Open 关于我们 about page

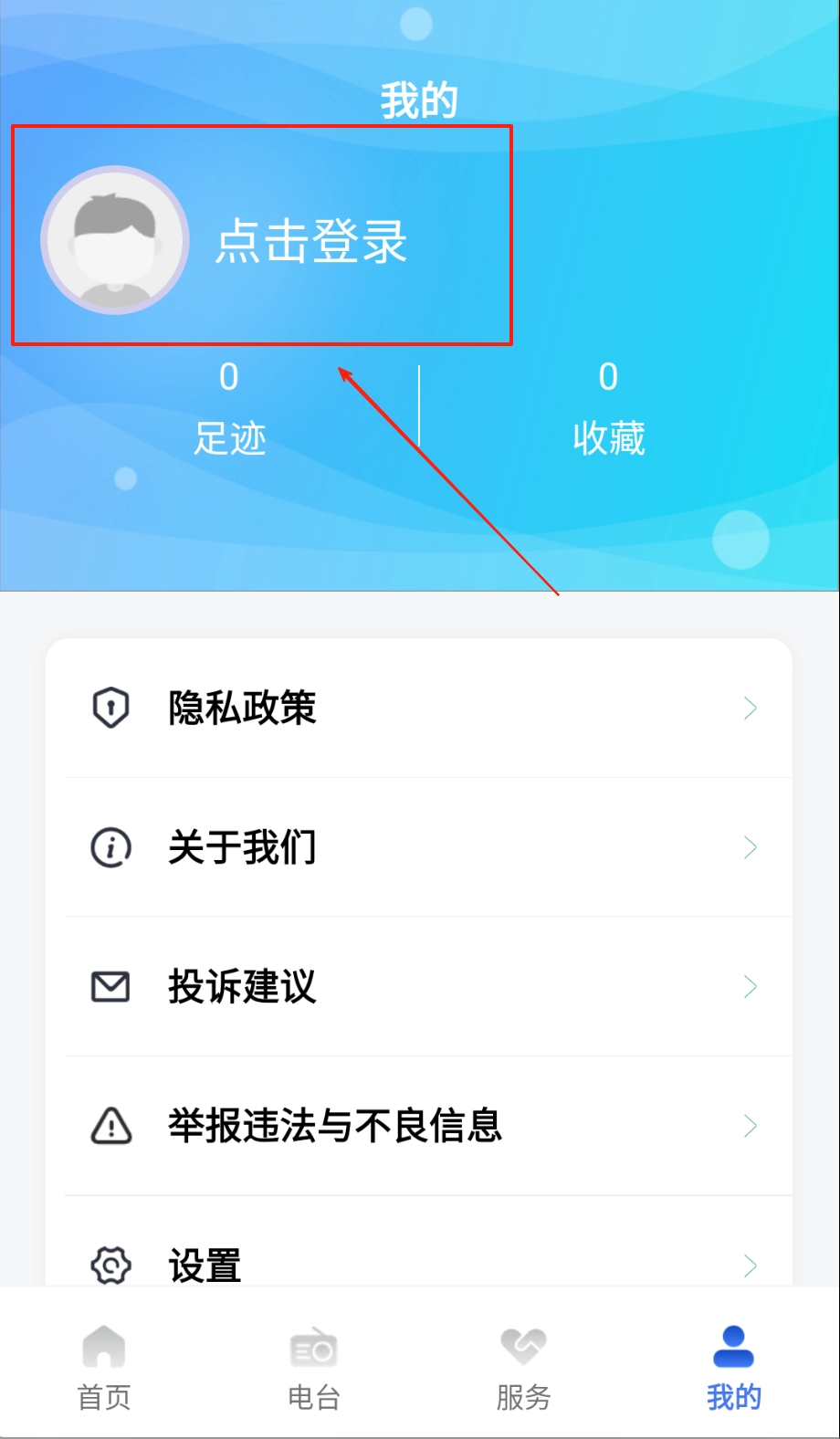(420, 848)
